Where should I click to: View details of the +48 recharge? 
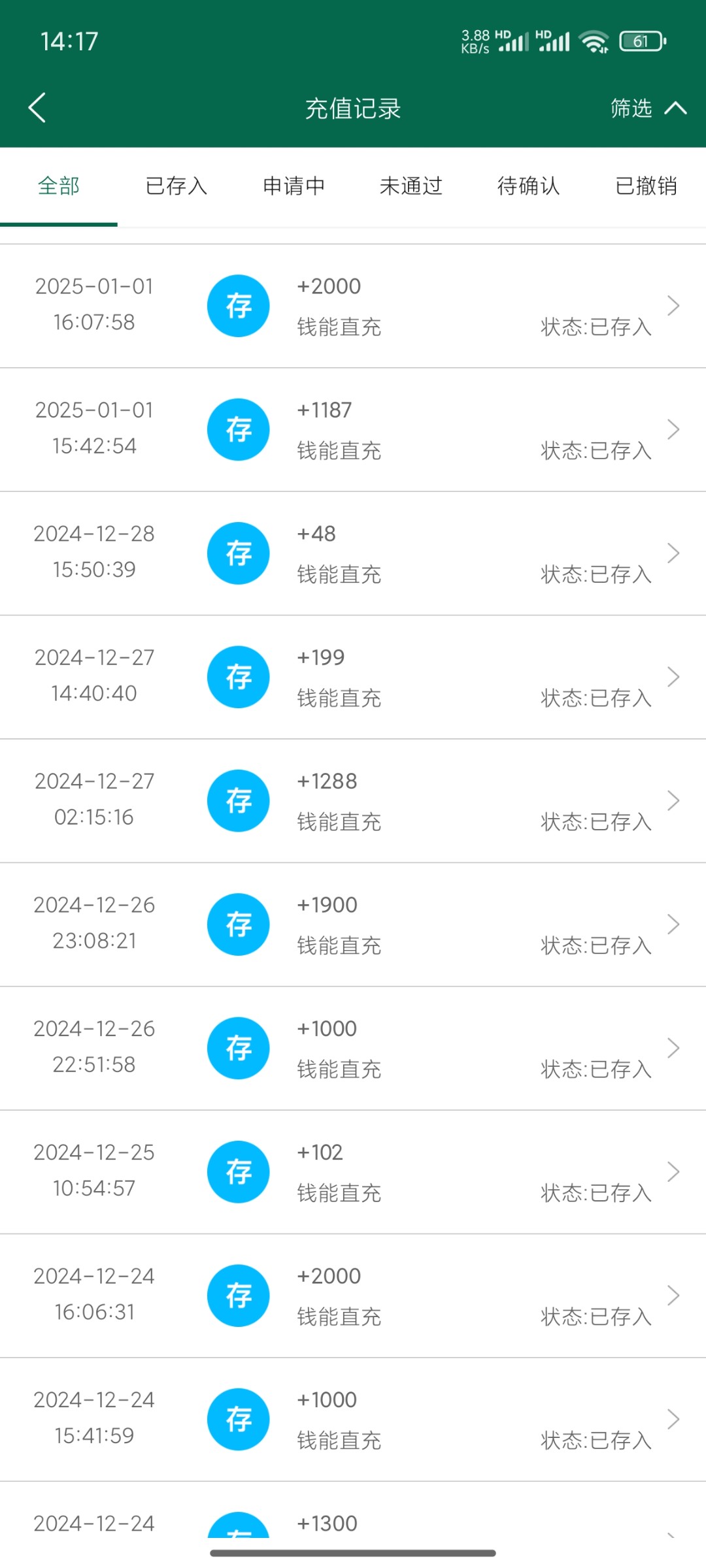(353, 553)
